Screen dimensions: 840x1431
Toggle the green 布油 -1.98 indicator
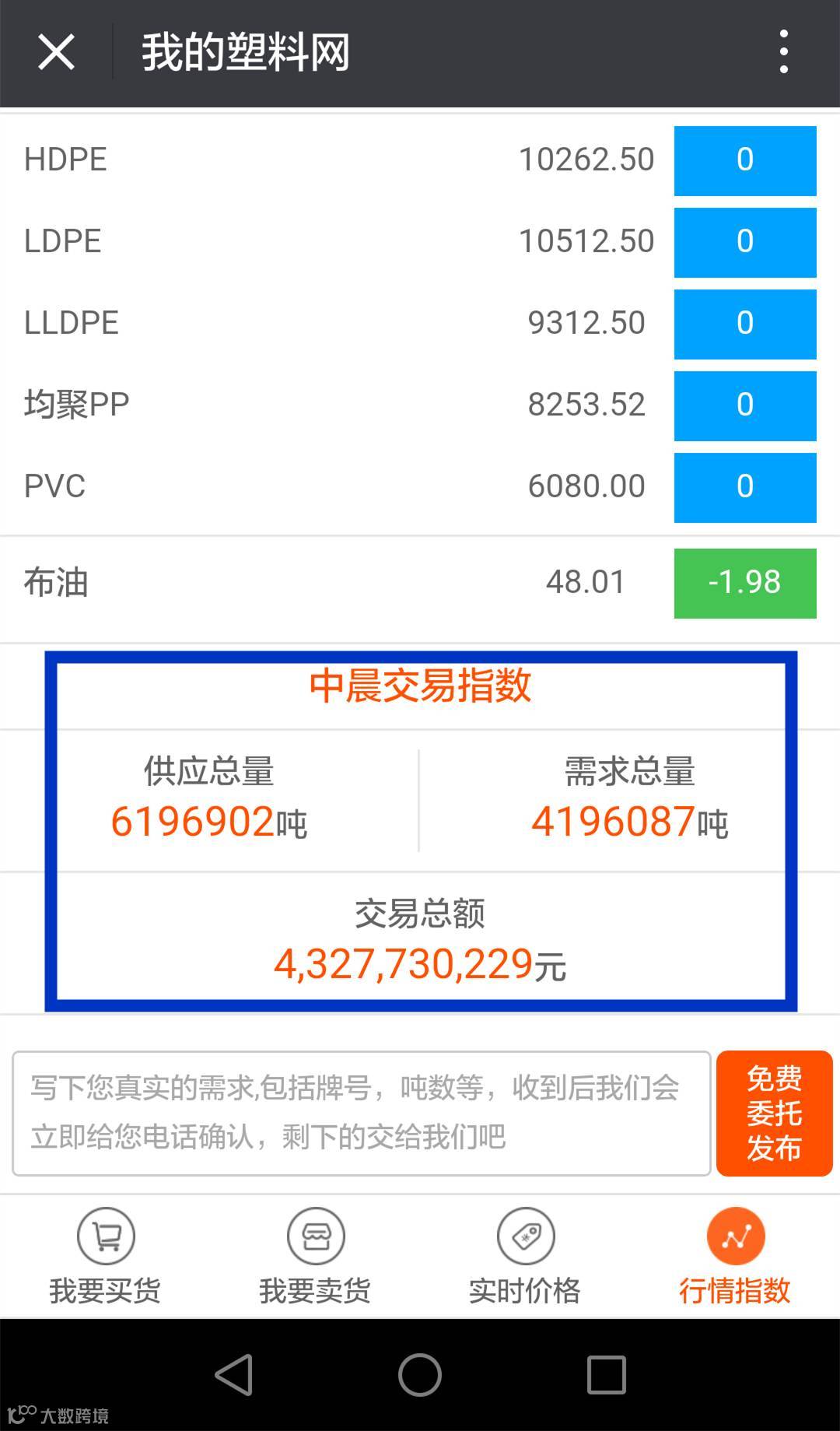coord(744,582)
